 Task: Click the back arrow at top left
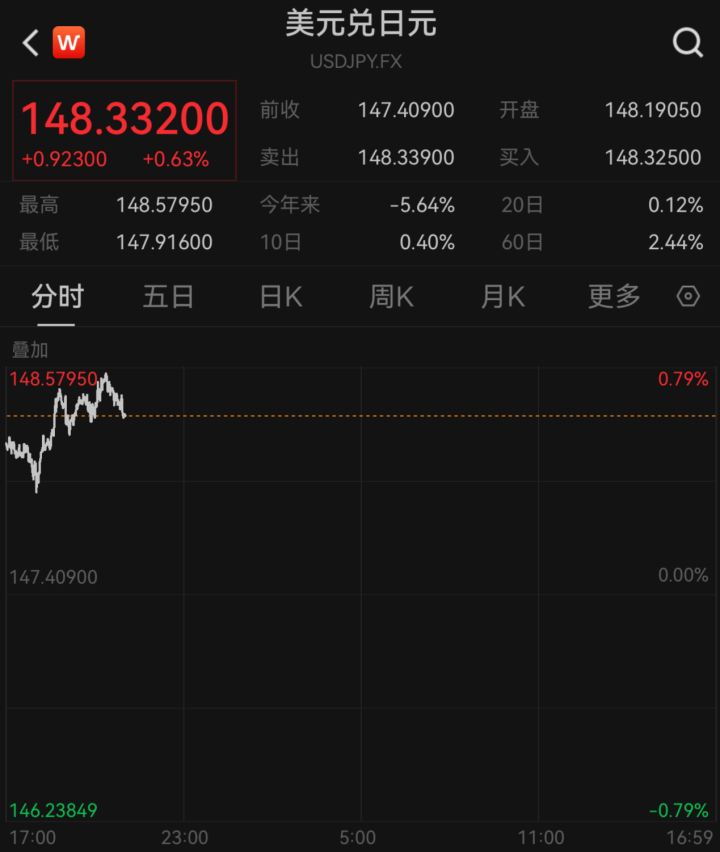(27, 43)
